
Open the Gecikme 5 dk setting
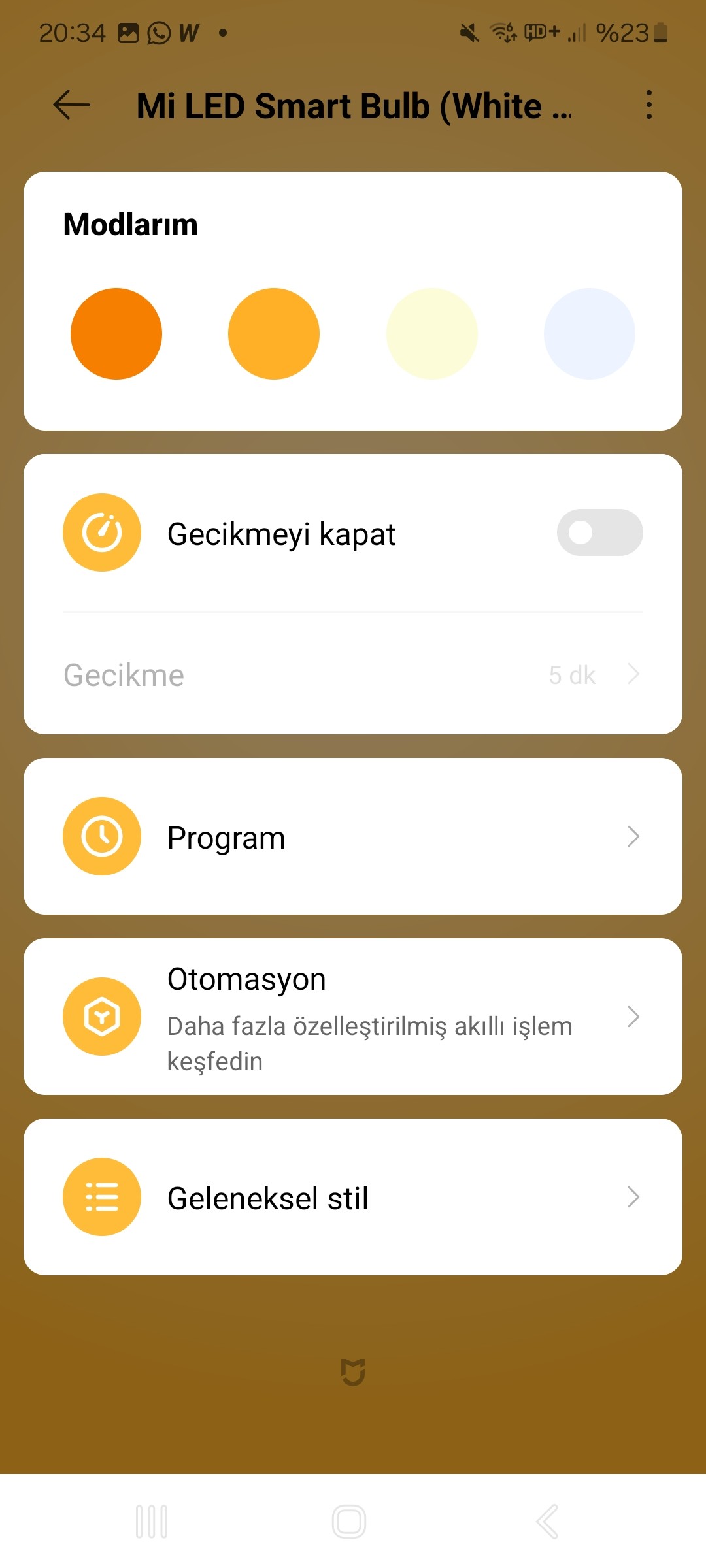[x=353, y=675]
